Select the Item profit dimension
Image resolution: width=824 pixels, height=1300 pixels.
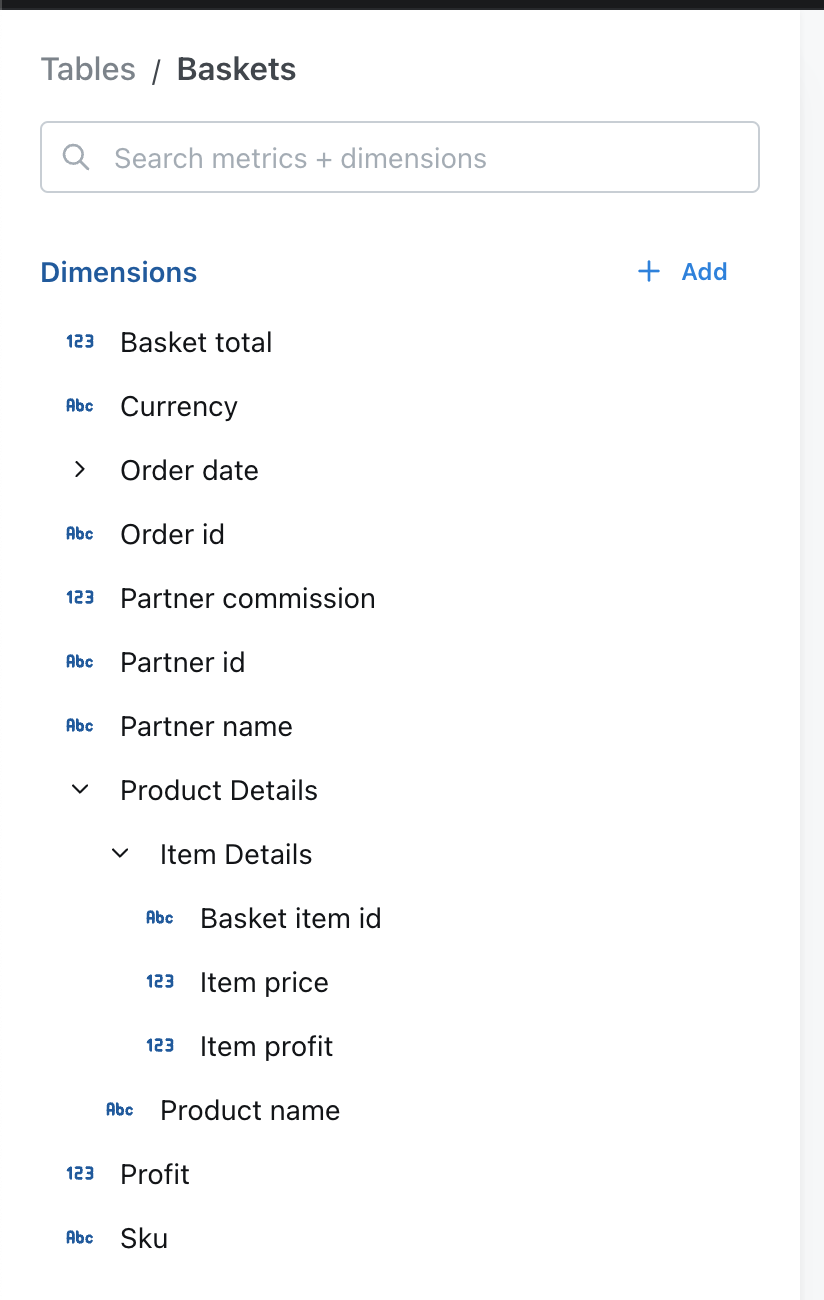(x=266, y=1047)
